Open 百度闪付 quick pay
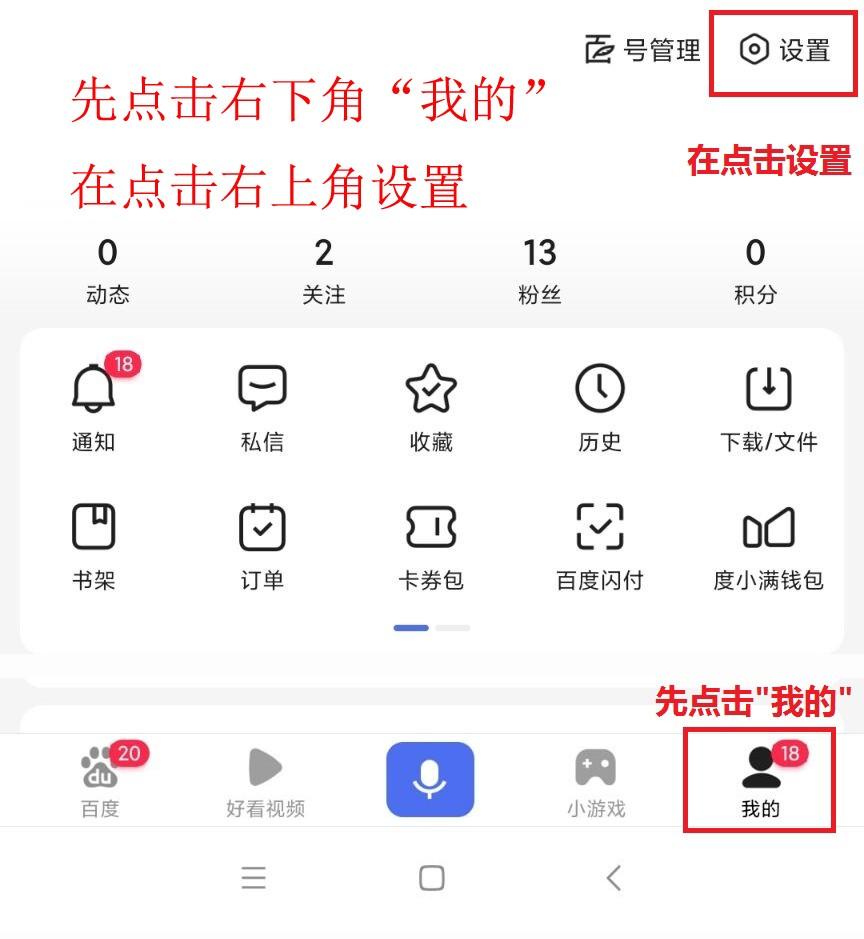The image size is (864, 939). pyautogui.click(x=600, y=544)
